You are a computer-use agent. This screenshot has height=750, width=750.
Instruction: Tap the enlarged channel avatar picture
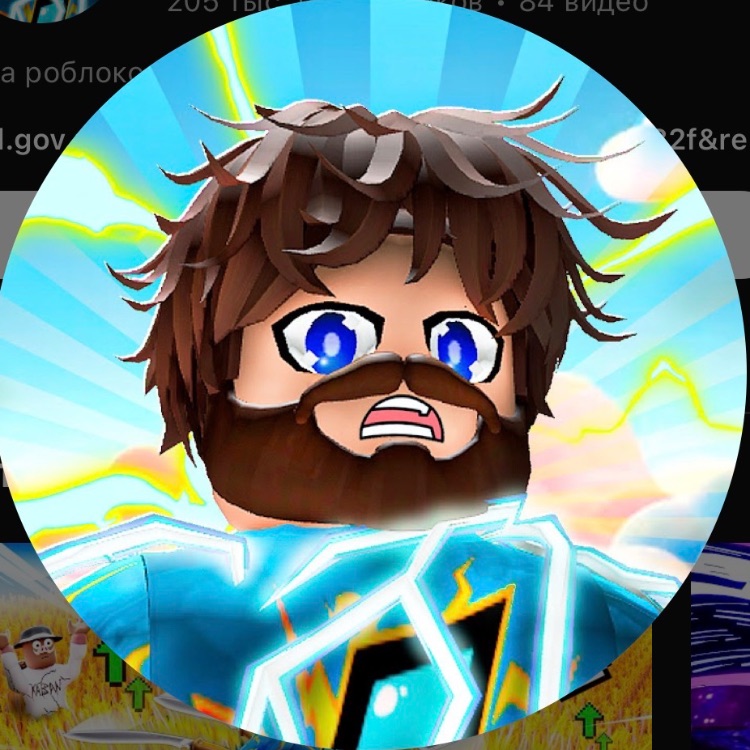tap(375, 375)
